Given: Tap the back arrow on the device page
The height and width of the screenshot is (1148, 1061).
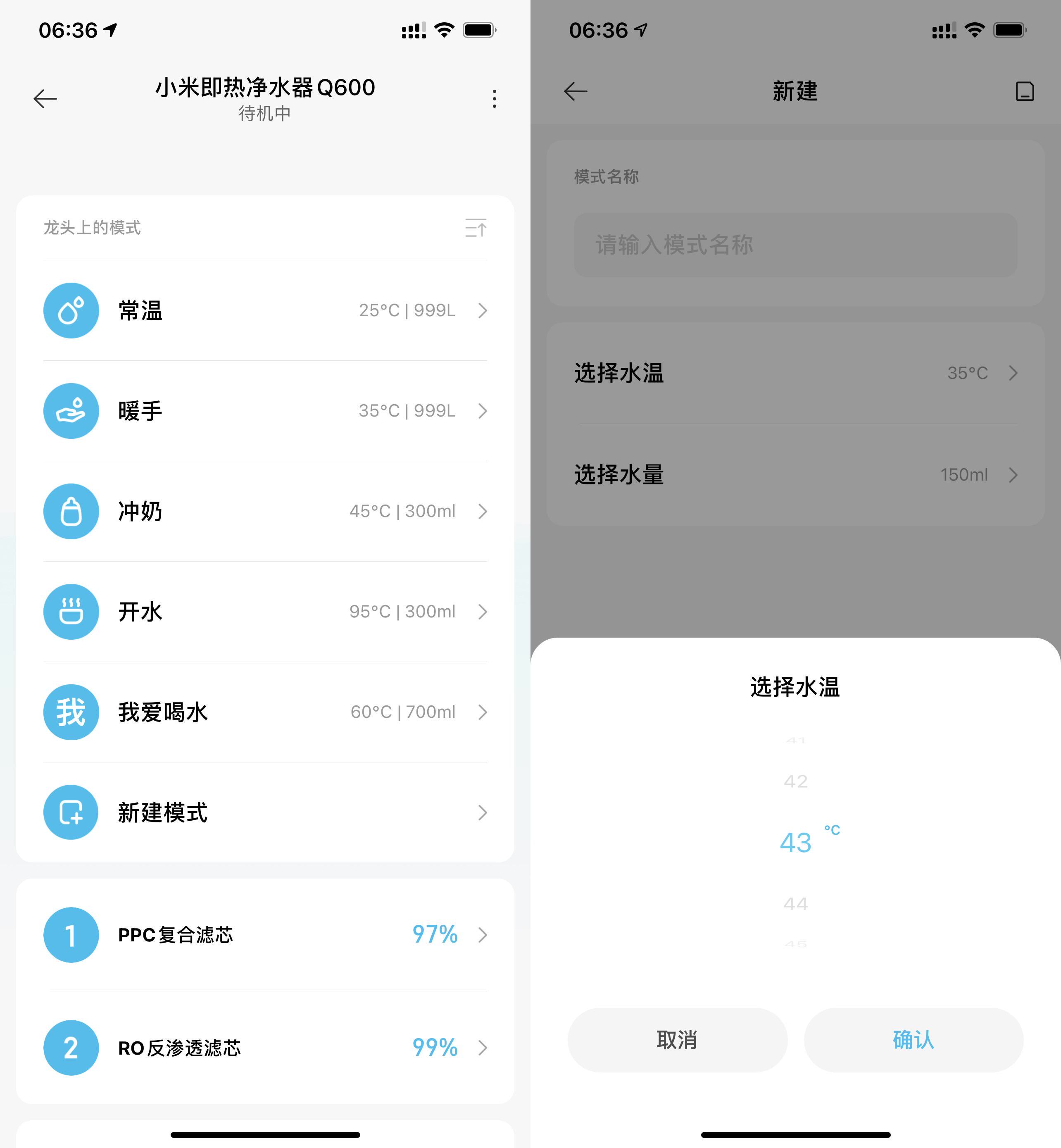Looking at the screenshot, I should tap(45, 99).
